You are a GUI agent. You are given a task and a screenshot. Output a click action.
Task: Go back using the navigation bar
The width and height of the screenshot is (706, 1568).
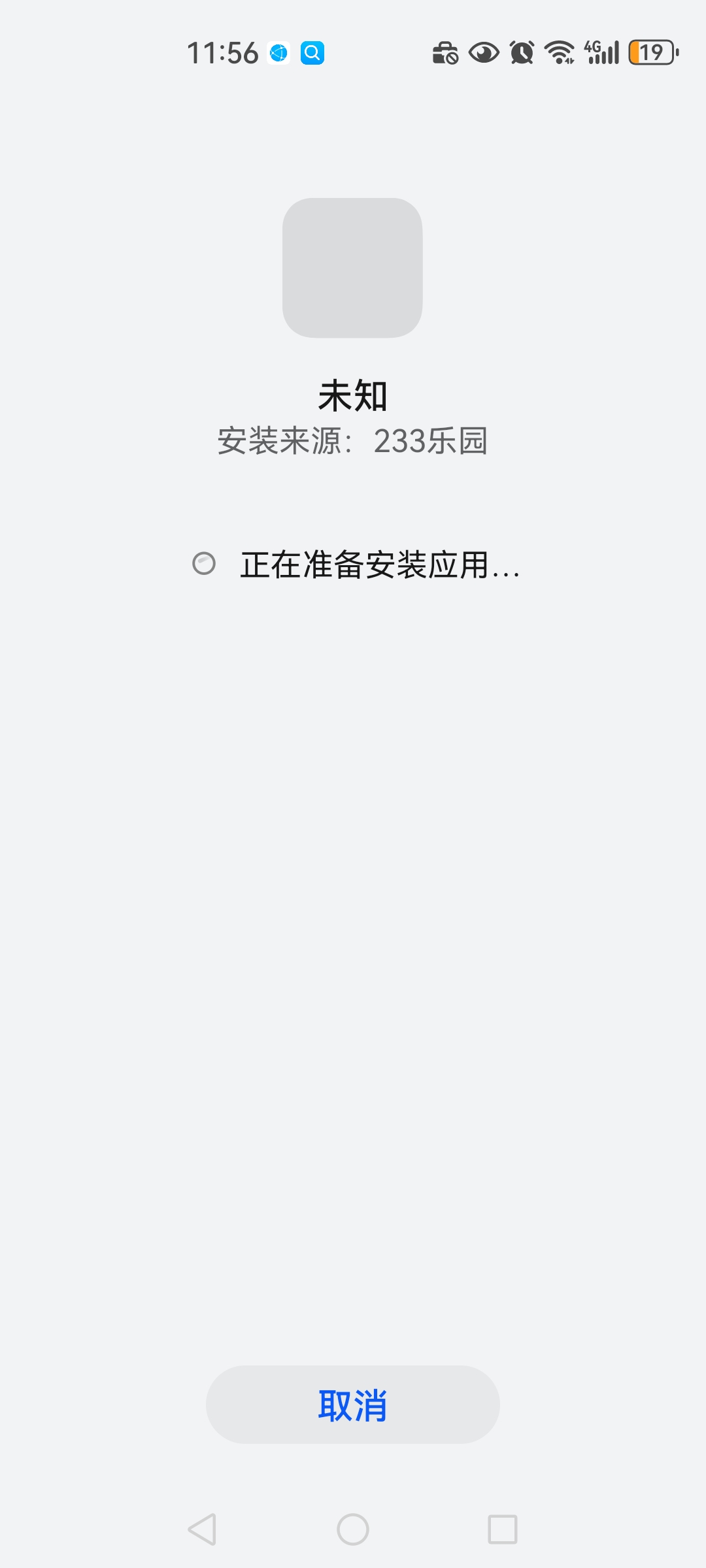202,1529
